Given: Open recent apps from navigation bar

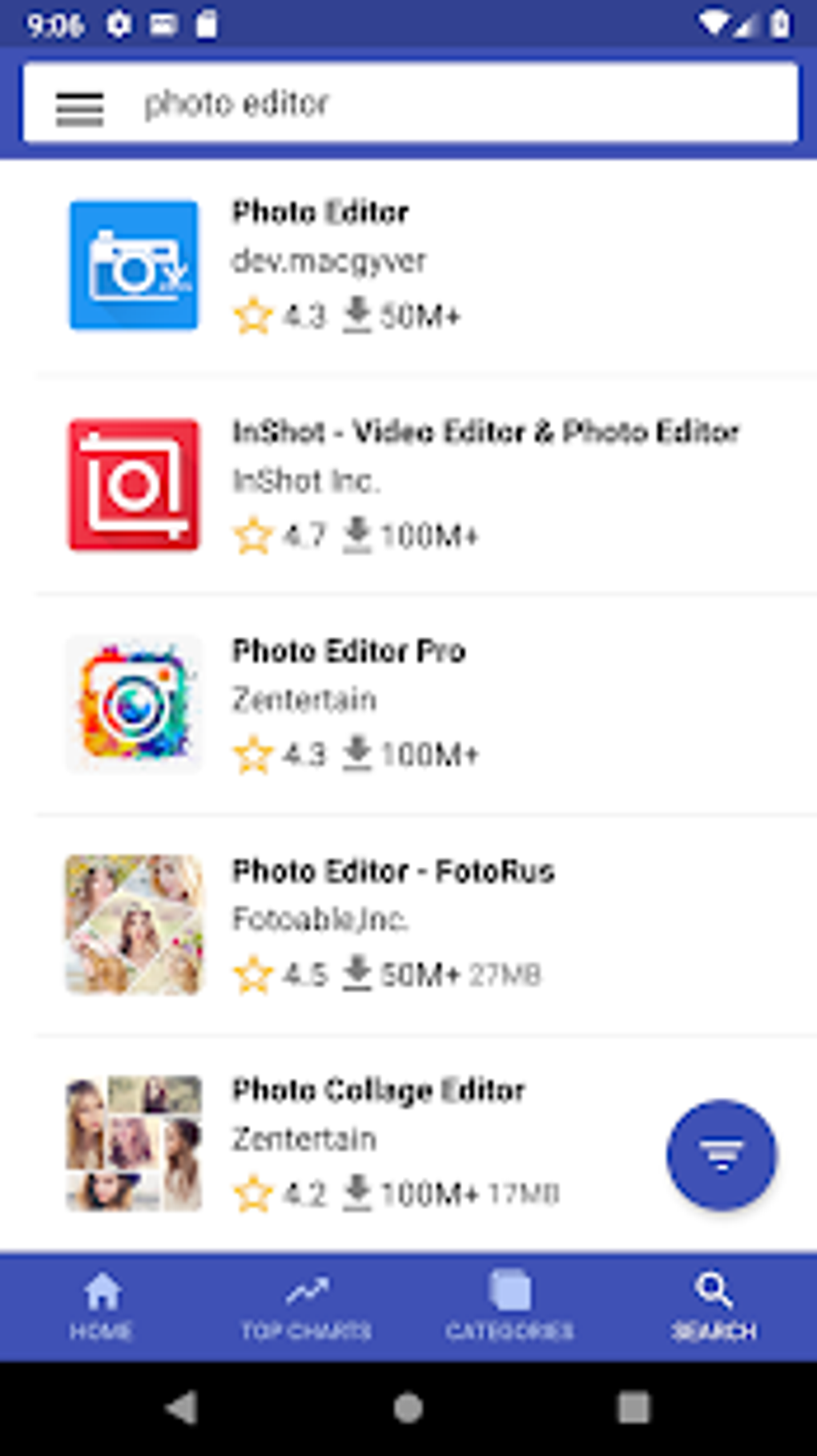Looking at the screenshot, I should click(634, 1408).
